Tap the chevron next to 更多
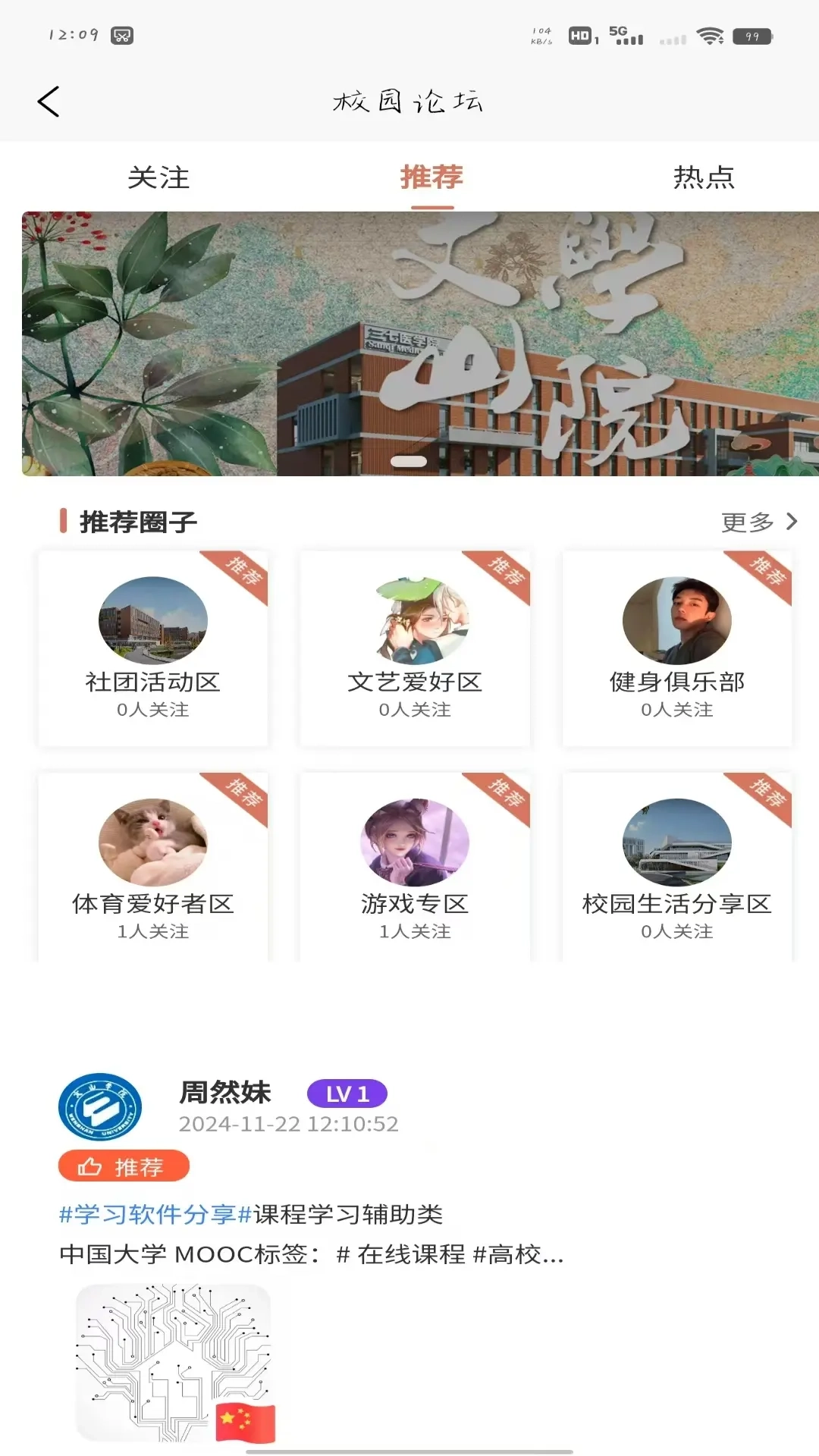Image resolution: width=819 pixels, height=1456 pixels. tap(792, 522)
